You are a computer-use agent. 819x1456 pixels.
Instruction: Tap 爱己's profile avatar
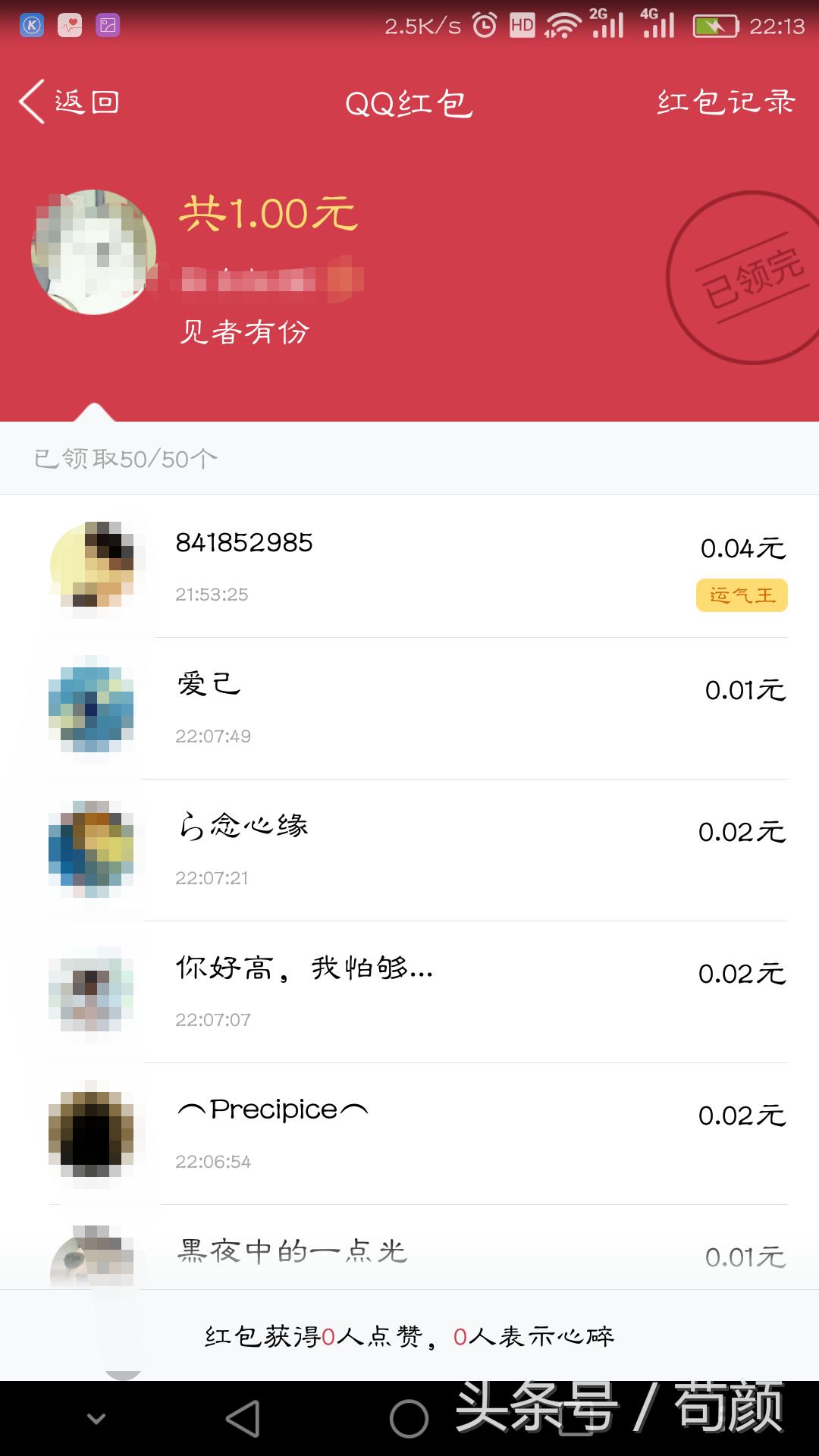[93, 709]
